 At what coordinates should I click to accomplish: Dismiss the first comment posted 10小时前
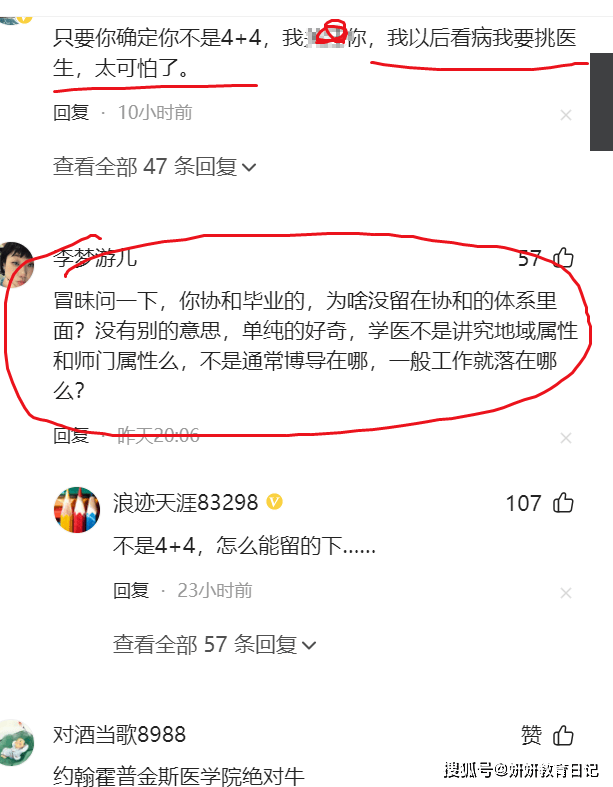[x=566, y=115]
